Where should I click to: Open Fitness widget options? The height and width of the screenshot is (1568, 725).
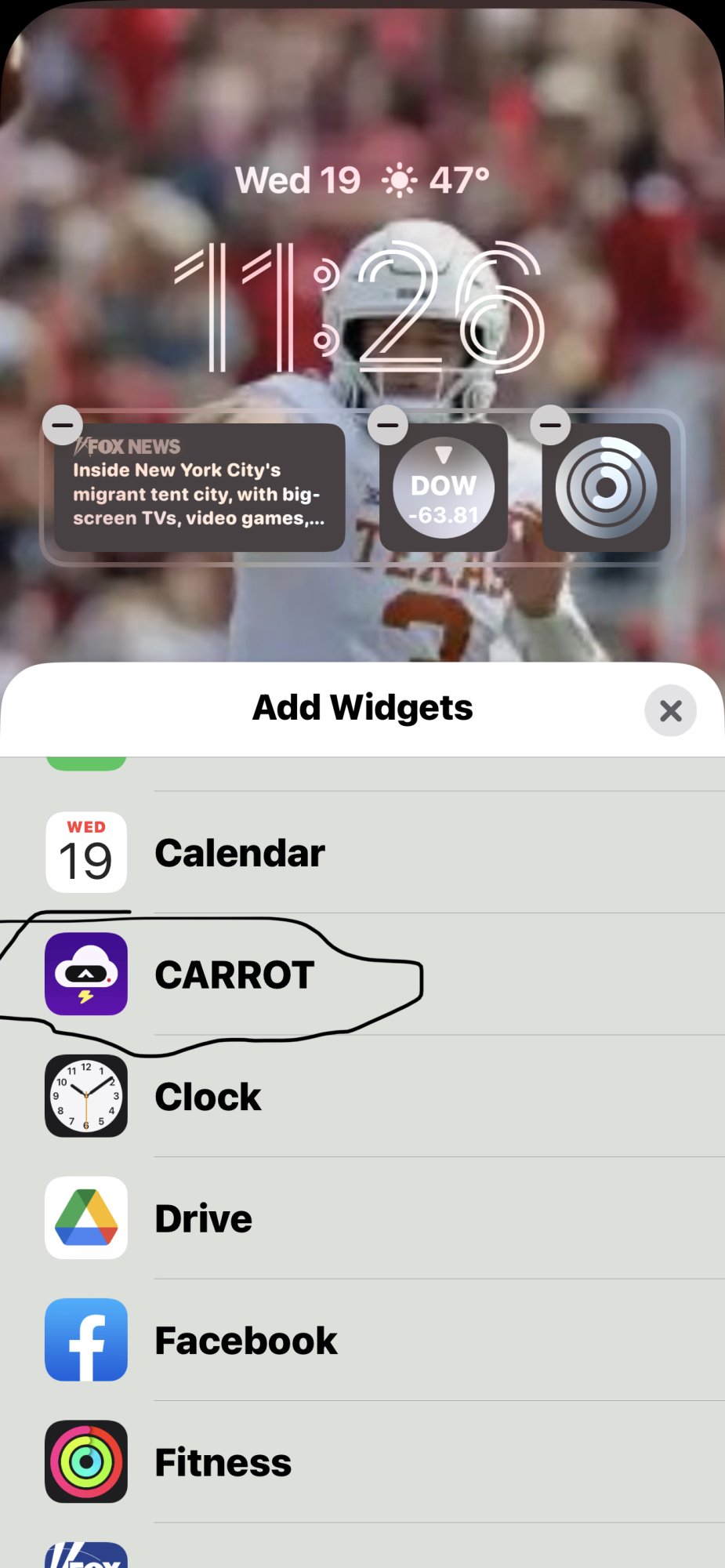(223, 1462)
